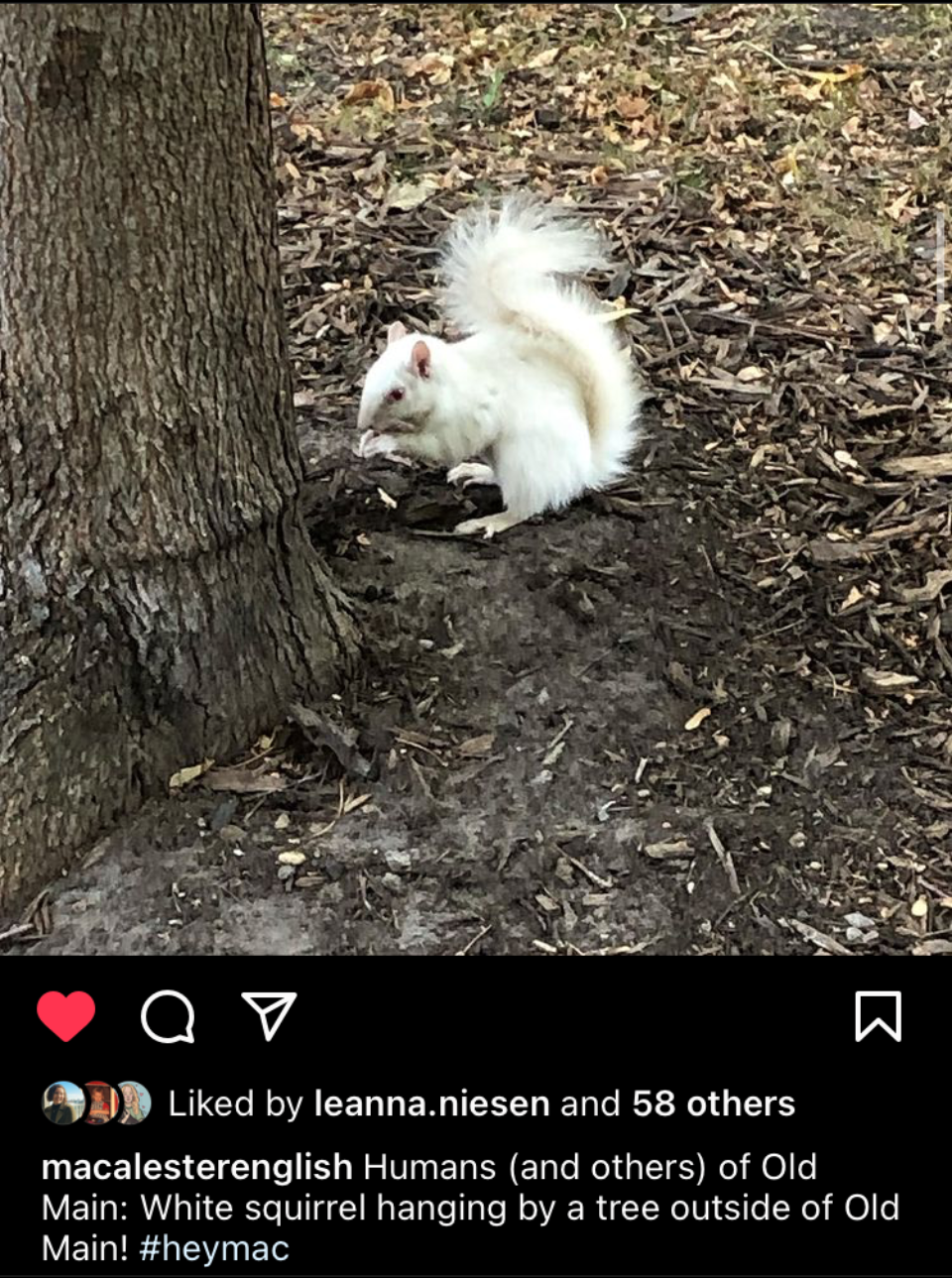Share the post via paper plane icon
Viewport: 952px width, 1278px height.
269,1015
